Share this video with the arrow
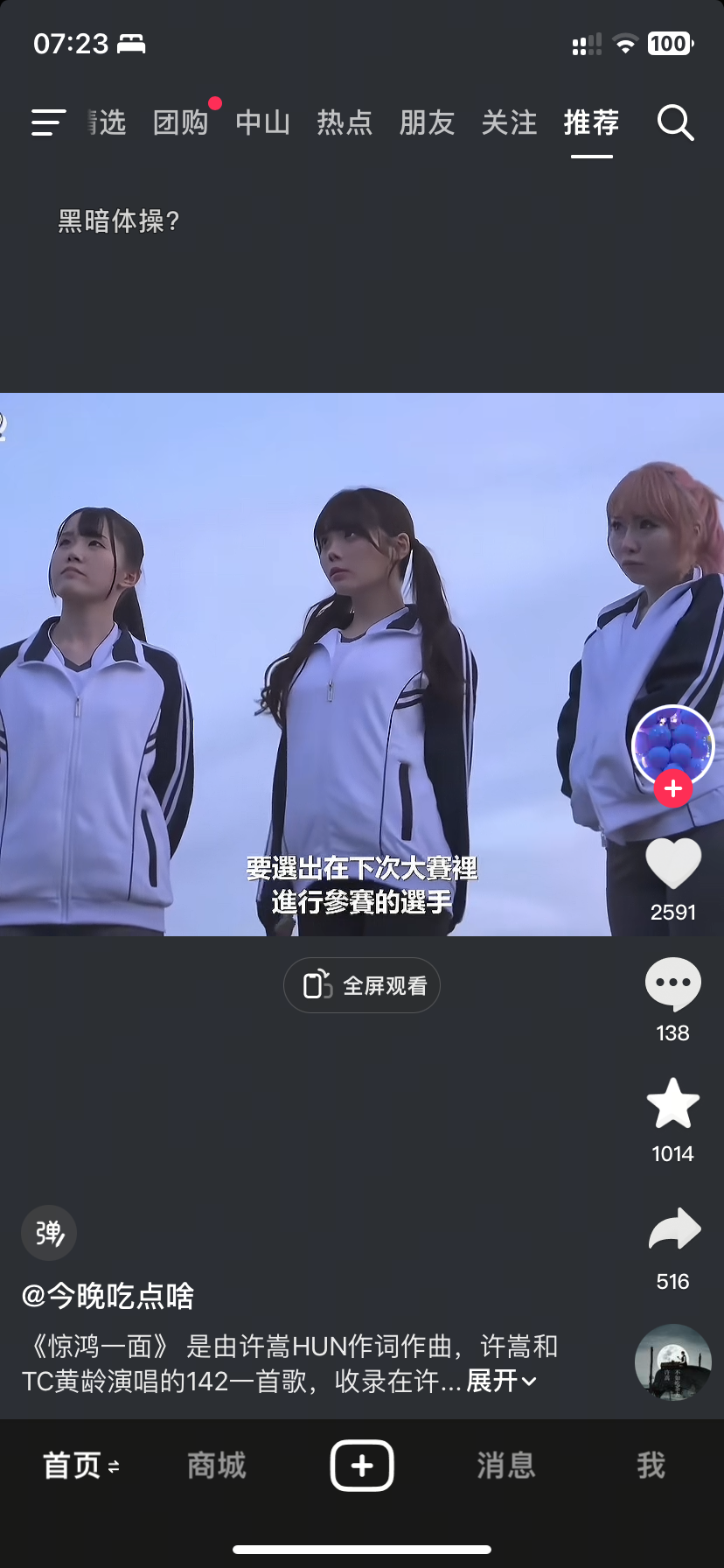This screenshot has height=1568, width=724. tap(672, 1230)
